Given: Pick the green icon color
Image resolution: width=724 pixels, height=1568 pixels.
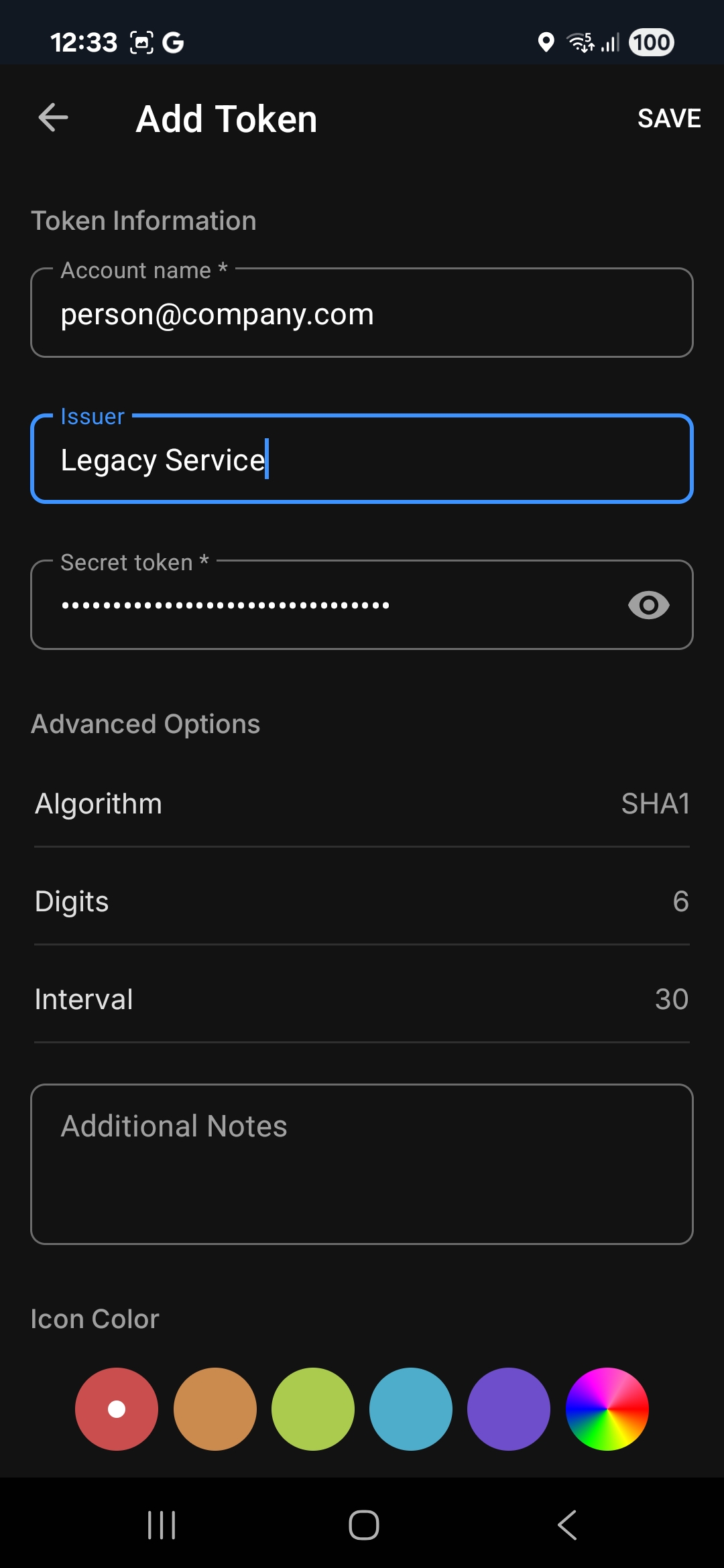Looking at the screenshot, I should click(313, 1409).
